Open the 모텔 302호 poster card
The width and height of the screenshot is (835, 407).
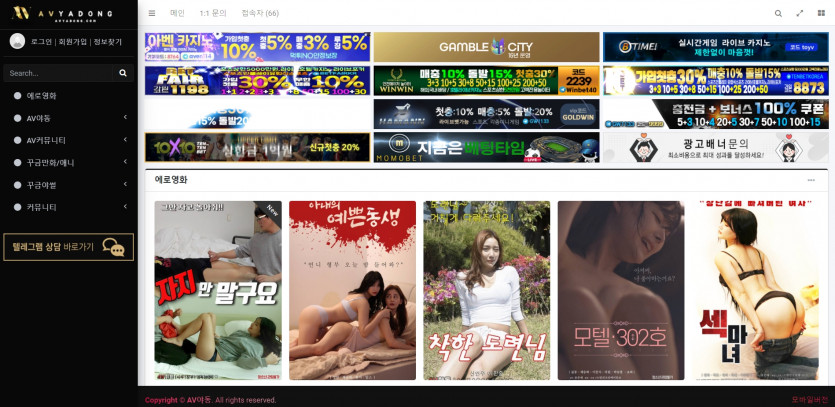point(621,290)
